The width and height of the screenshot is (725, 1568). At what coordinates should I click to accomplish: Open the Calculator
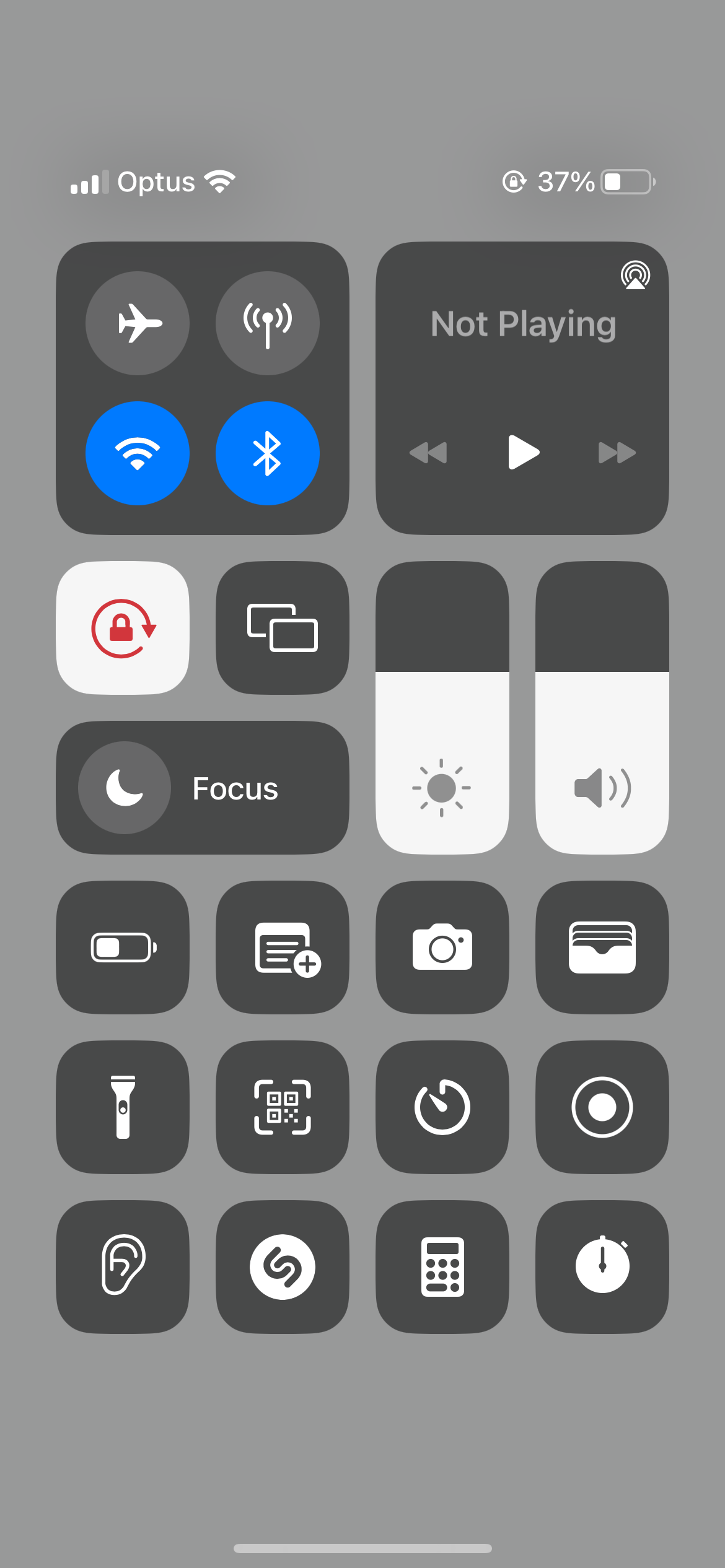coord(441,1267)
